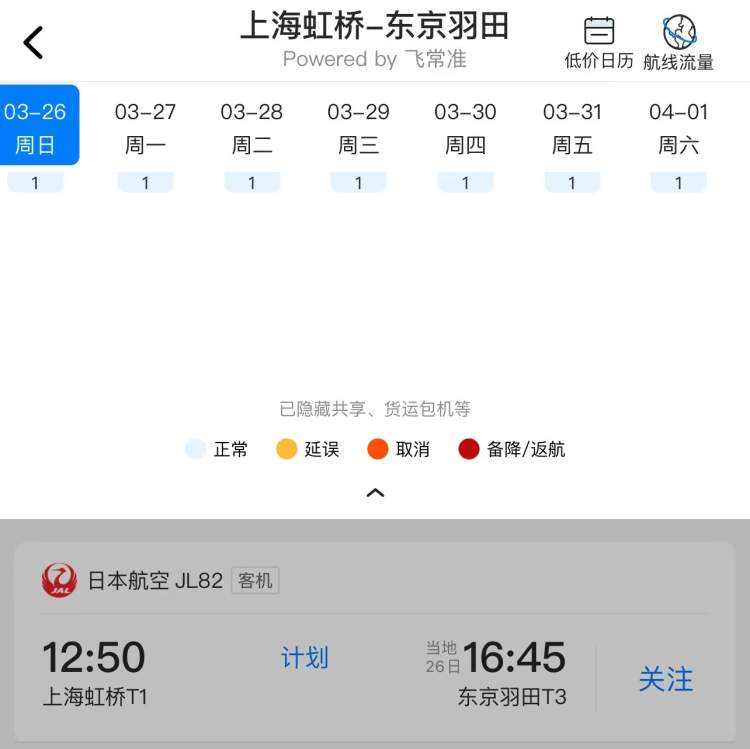Switch to the 03-27 周一 date
The width and height of the screenshot is (750, 749).
tap(145, 127)
